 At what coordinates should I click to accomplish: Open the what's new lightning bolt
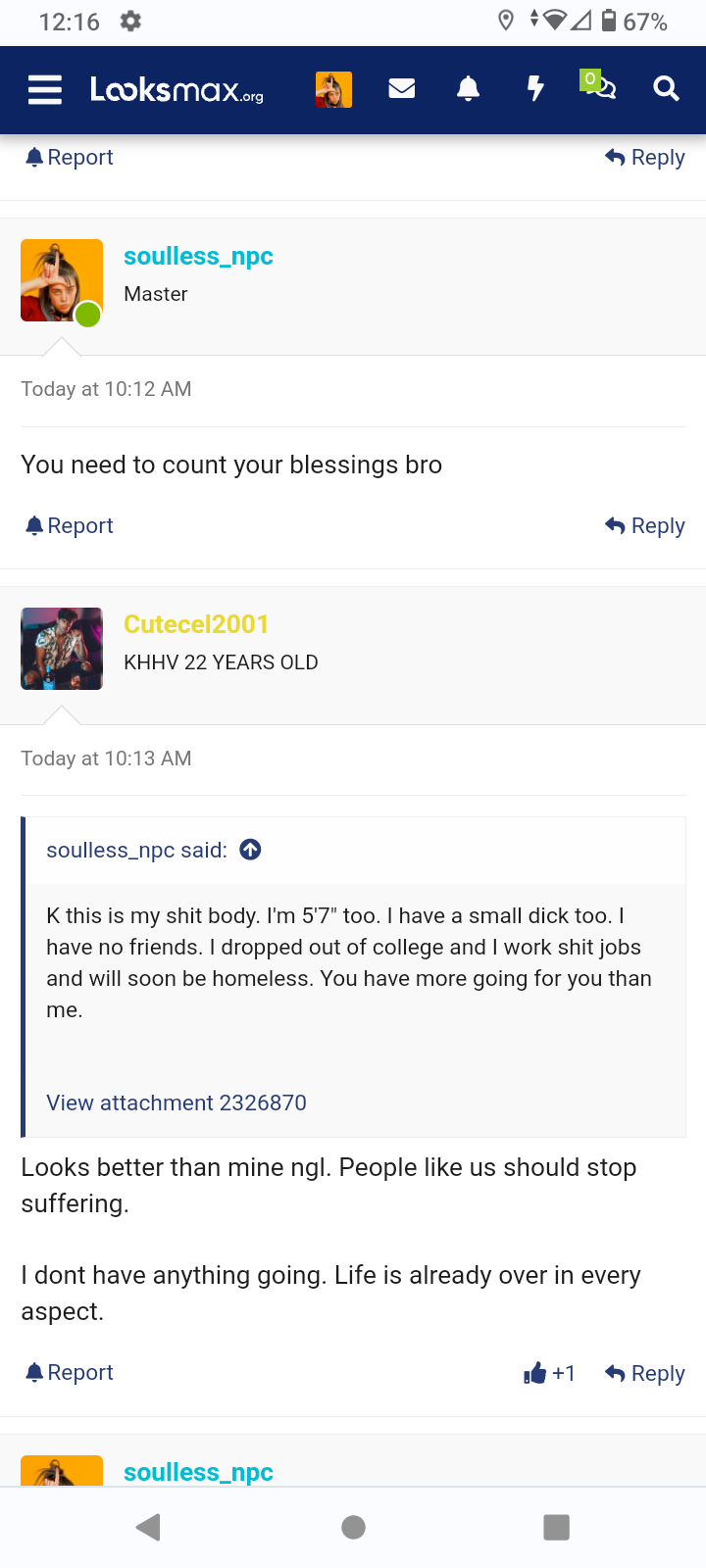coord(535,89)
